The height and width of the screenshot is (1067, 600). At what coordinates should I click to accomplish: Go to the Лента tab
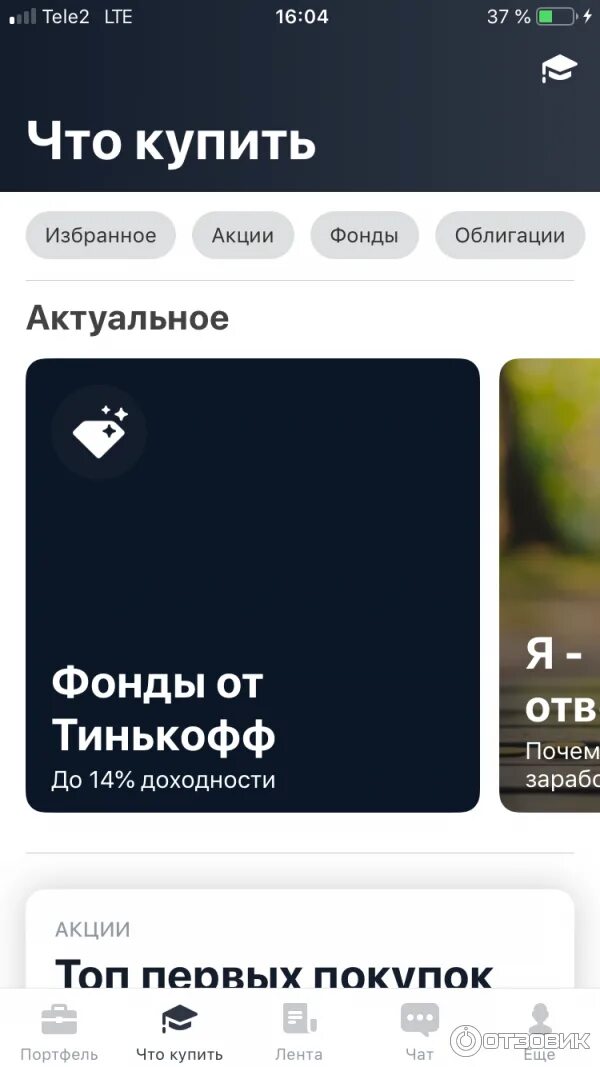[299, 1033]
